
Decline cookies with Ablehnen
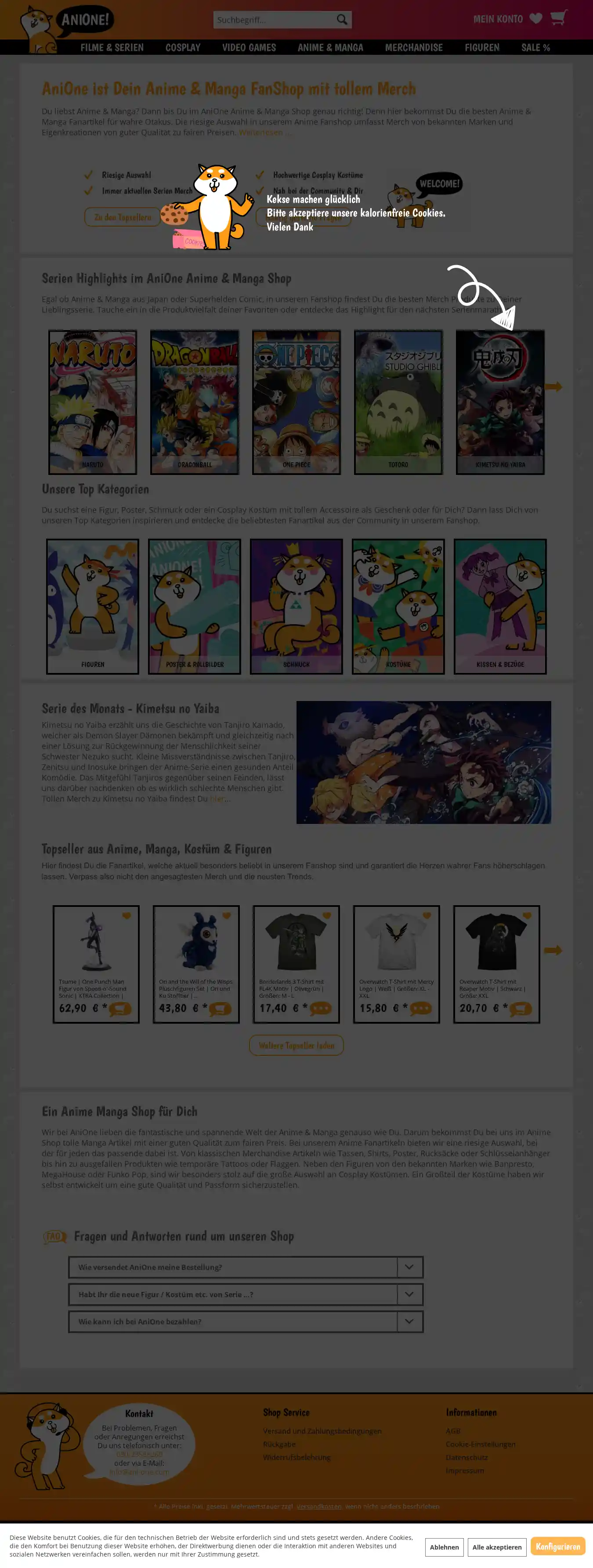point(444,1546)
